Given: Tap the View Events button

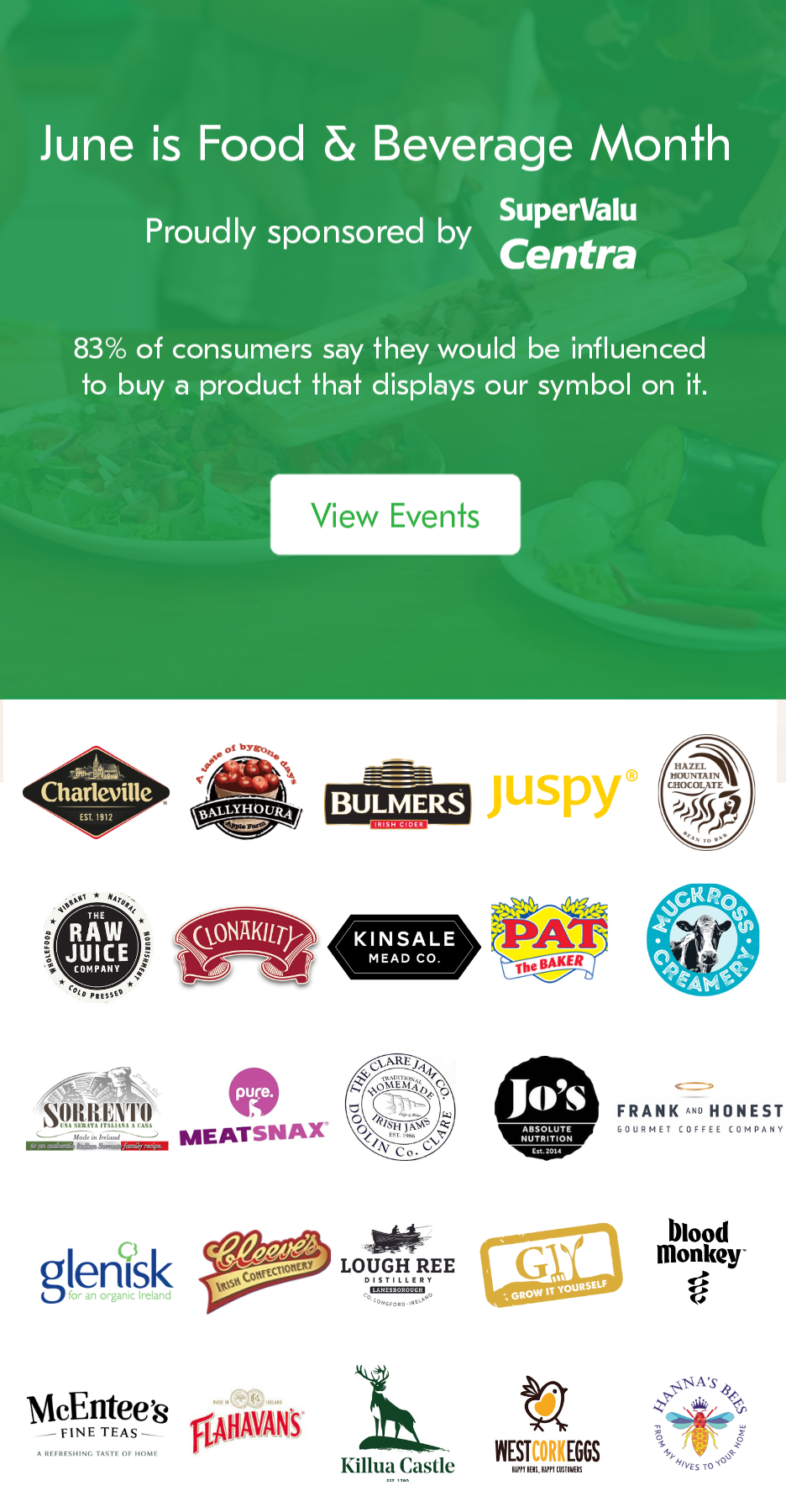Looking at the screenshot, I should (395, 515).
